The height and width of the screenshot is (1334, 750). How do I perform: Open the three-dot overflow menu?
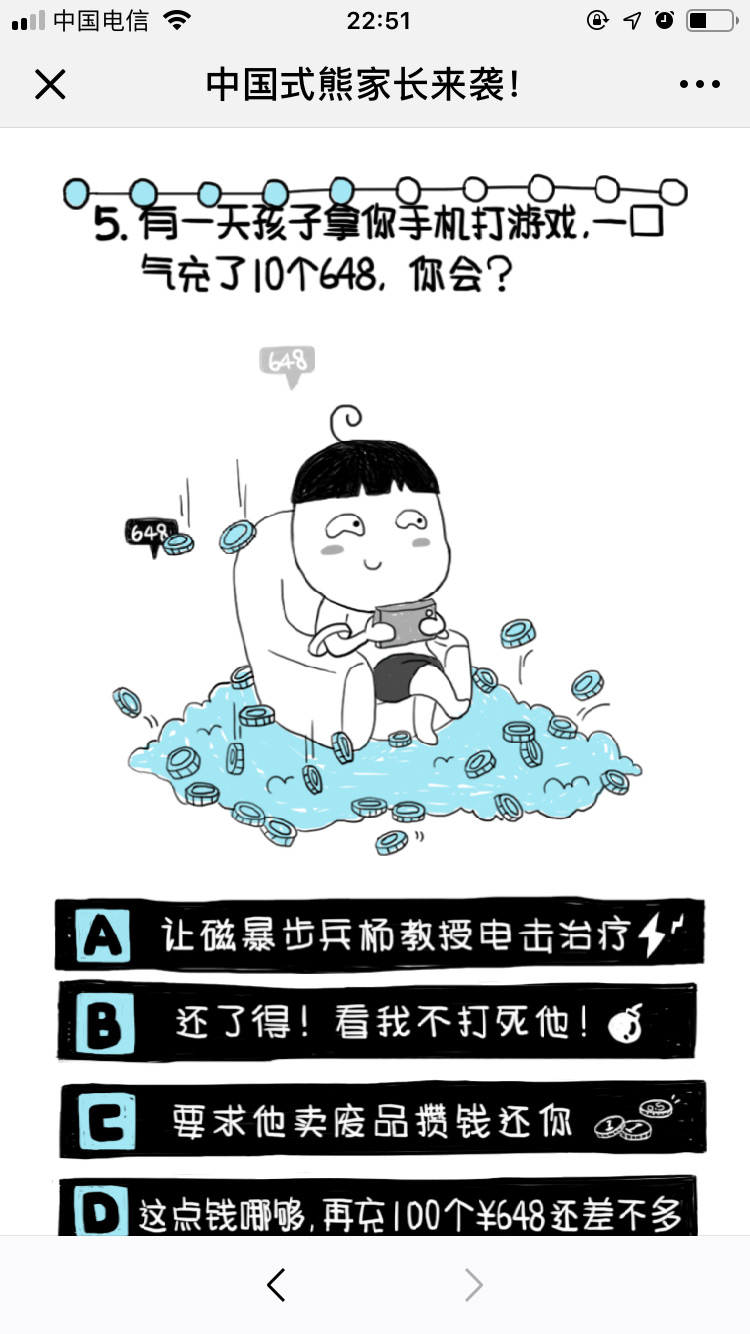tap(699, 85)
